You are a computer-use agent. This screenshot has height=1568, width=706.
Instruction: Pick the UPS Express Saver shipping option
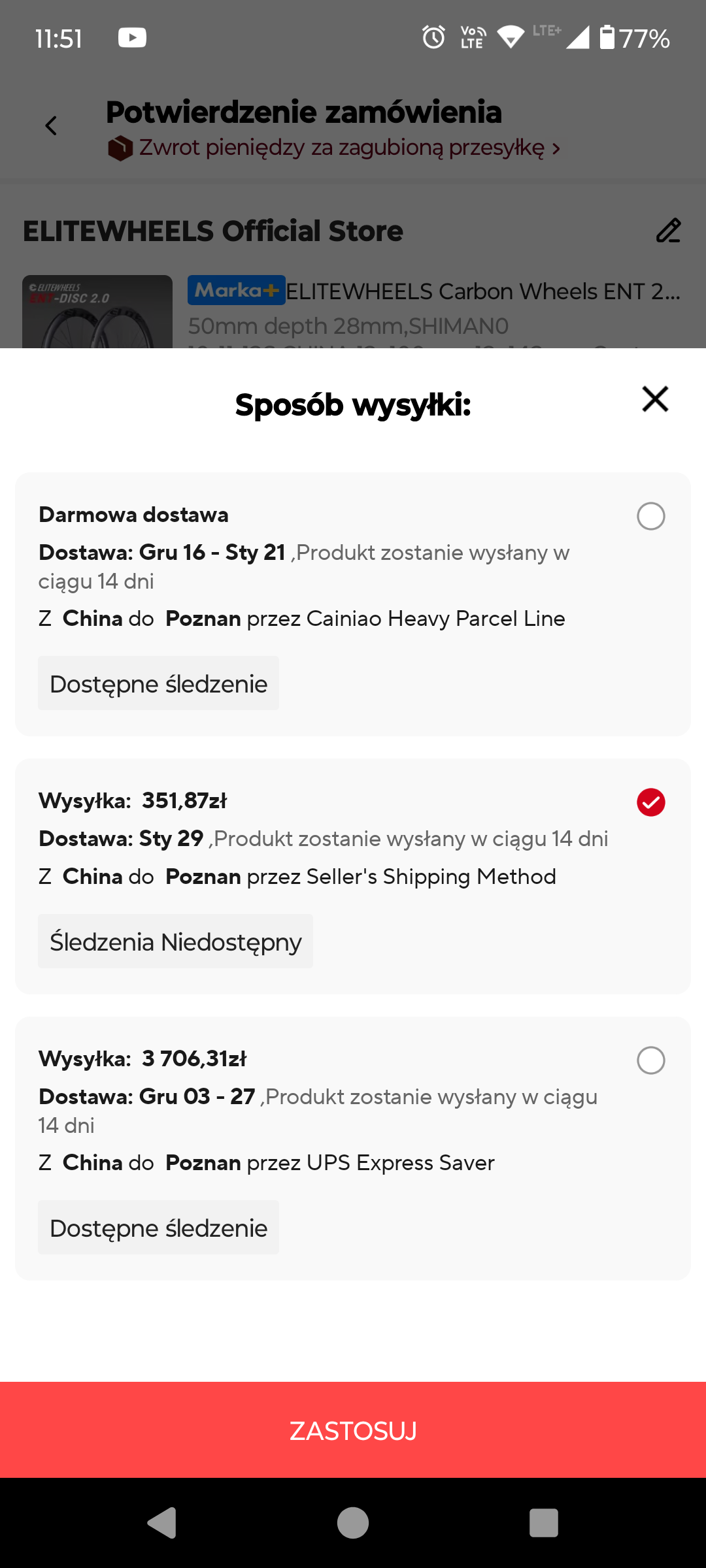point(650,1060)
